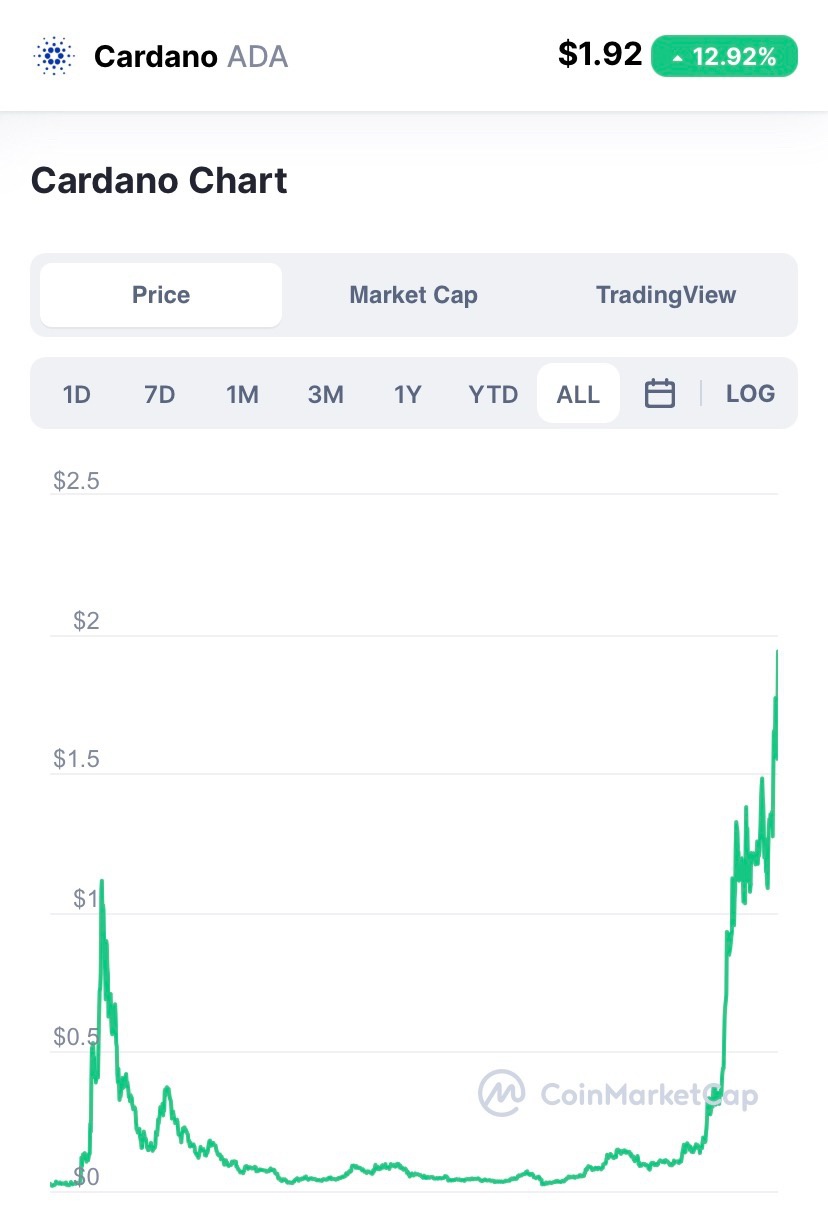
Task: View the 1Y price history
Action: point(407,394)
